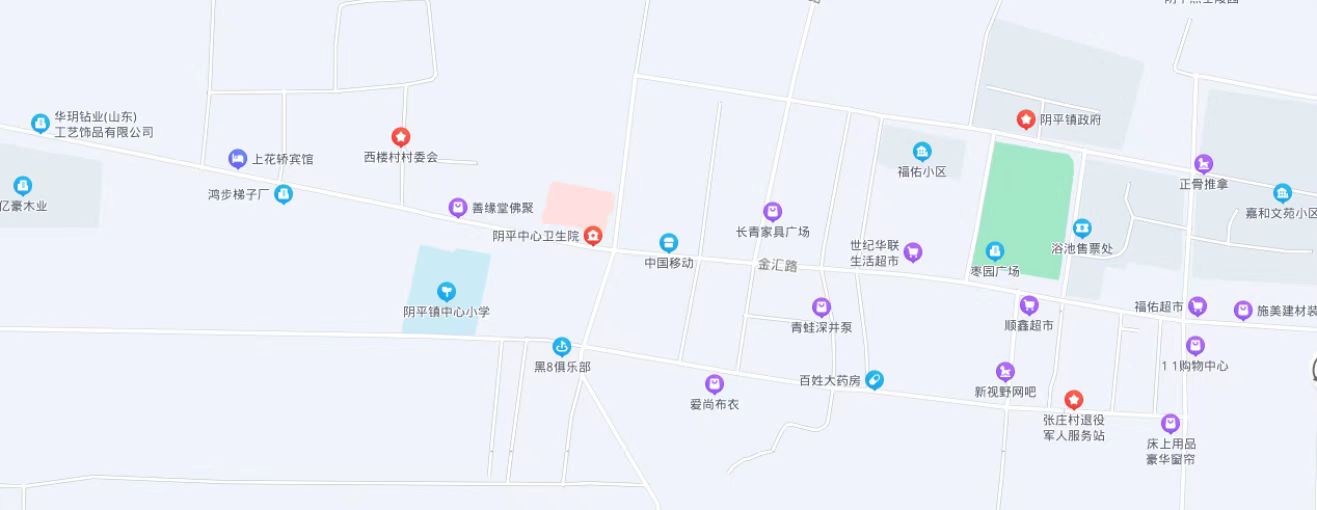Viewport: 1317px width, 510px height.
Task: Tap the 黑8俱乐部 marker
Action: coord(562,347)
